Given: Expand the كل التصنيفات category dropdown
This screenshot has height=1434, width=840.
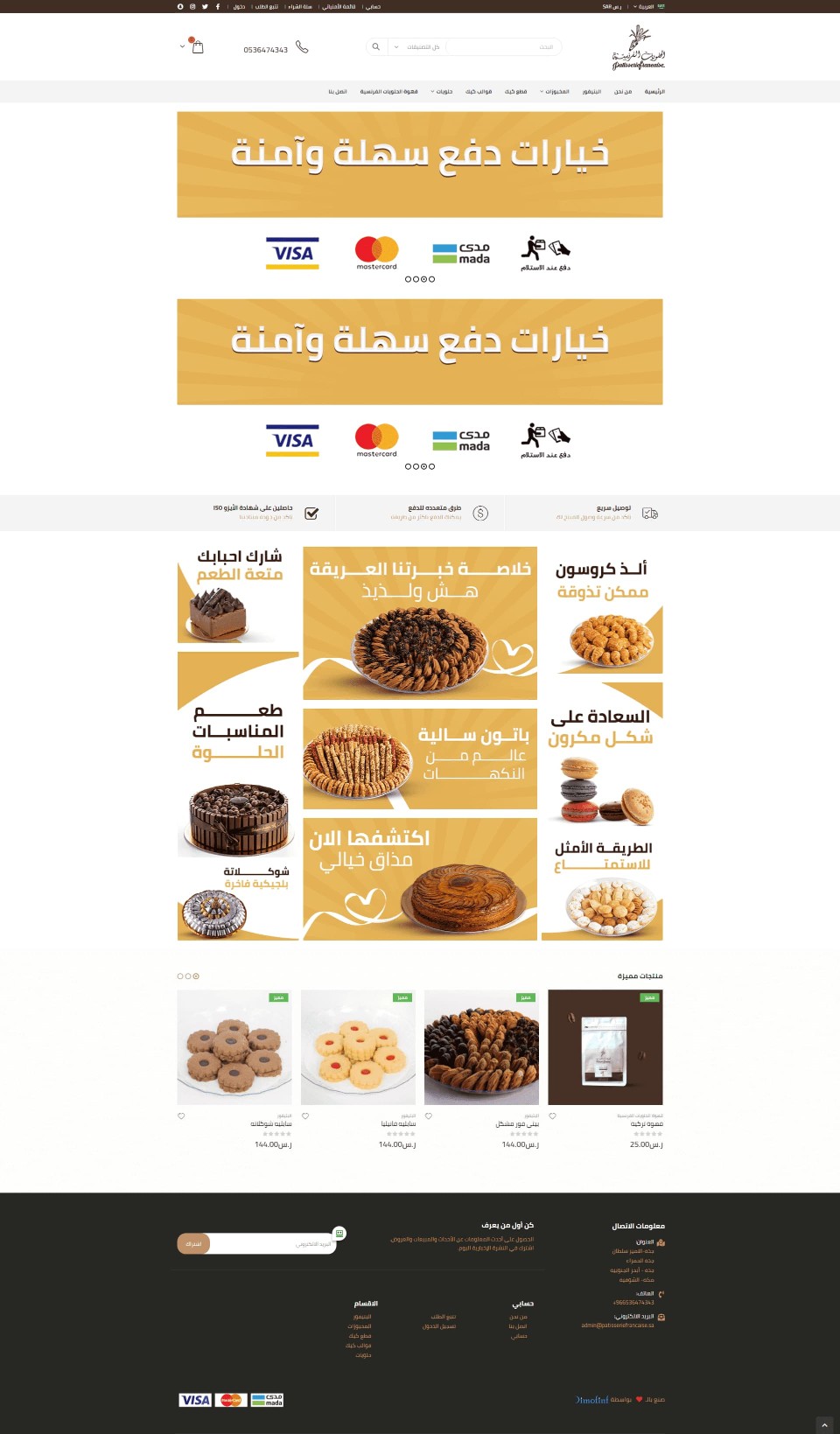Looking at the screenshot, I should point(417,47).
